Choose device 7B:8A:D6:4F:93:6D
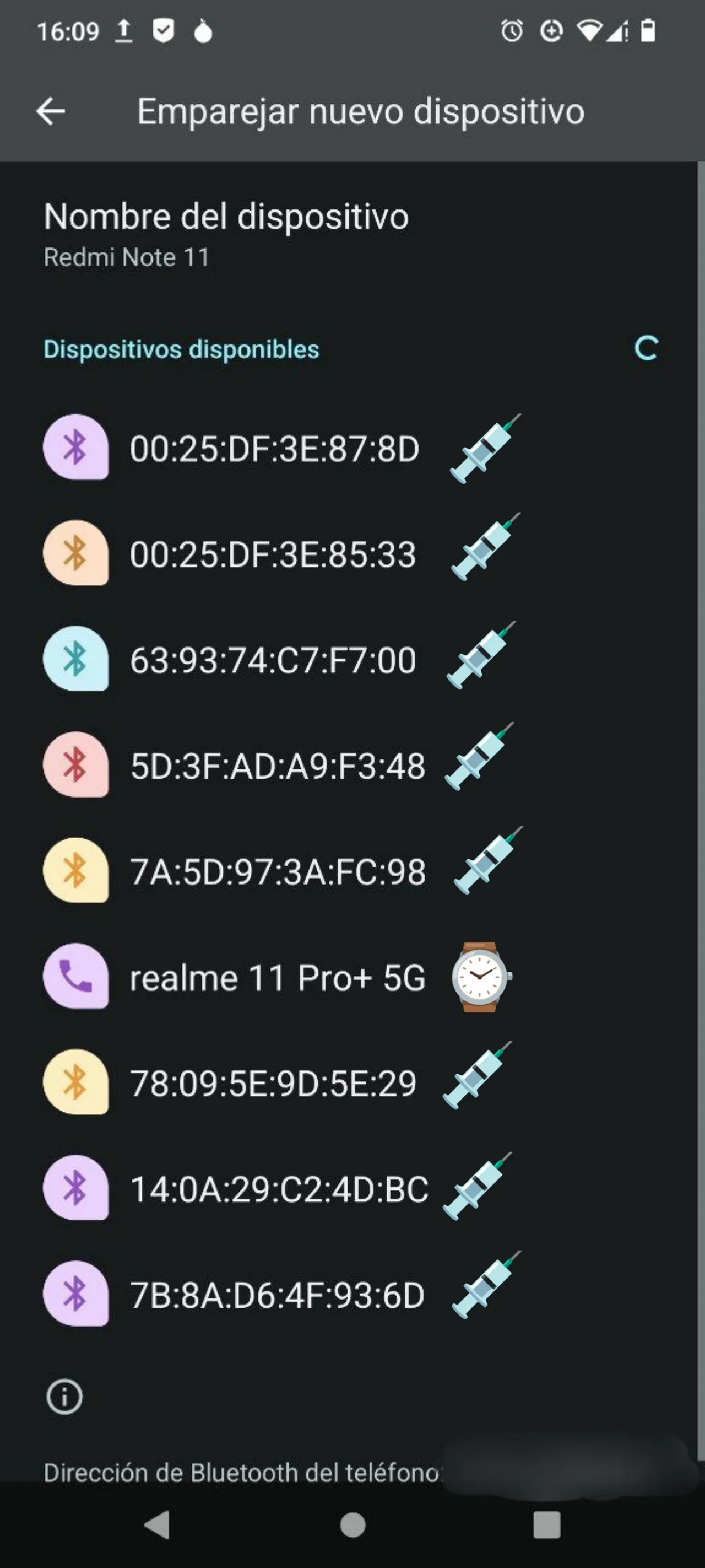Viewport: 705px width, 1568px height. click(x=277, y=1295)
